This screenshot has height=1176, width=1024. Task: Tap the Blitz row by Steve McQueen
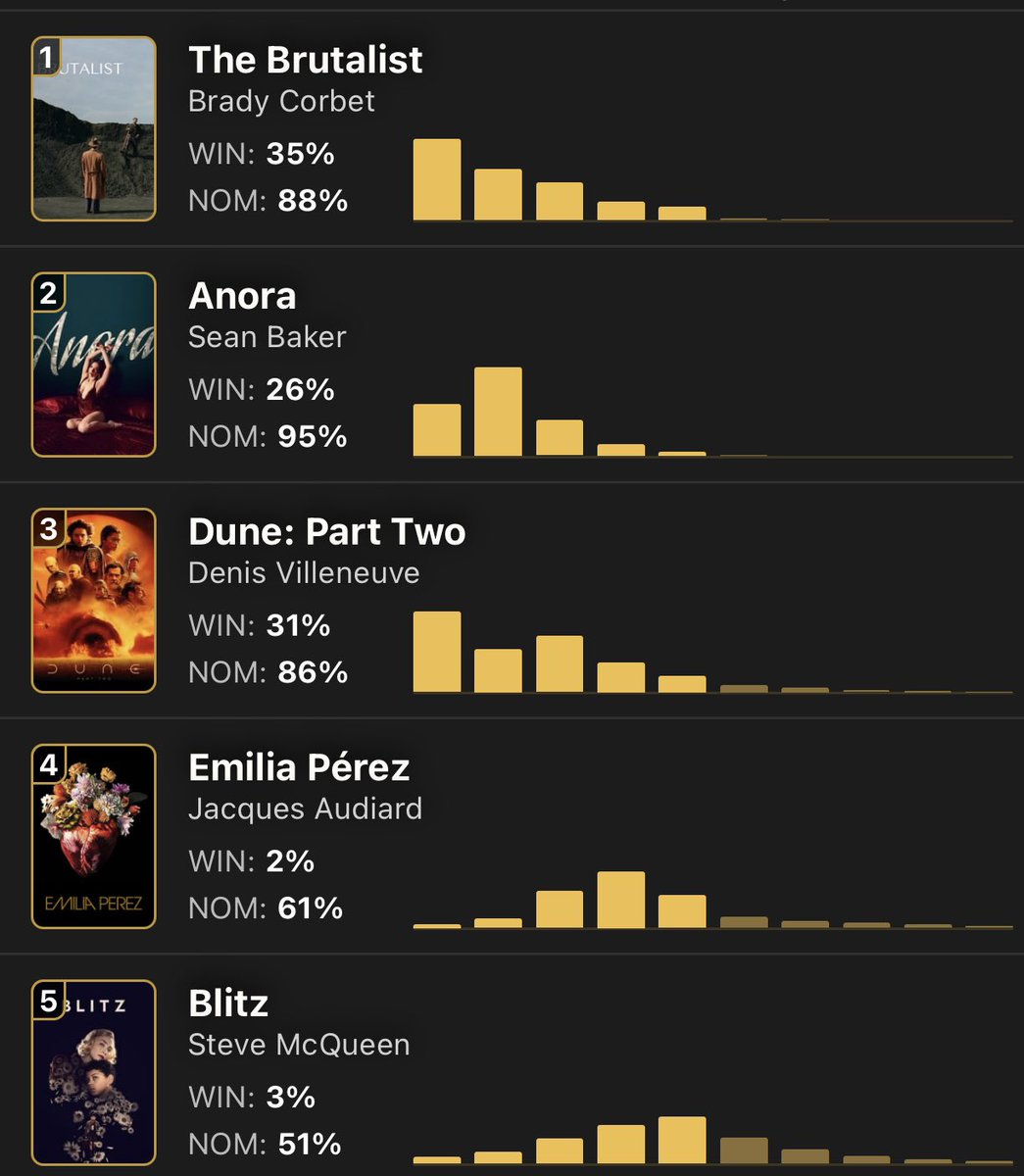[228, 1004]
